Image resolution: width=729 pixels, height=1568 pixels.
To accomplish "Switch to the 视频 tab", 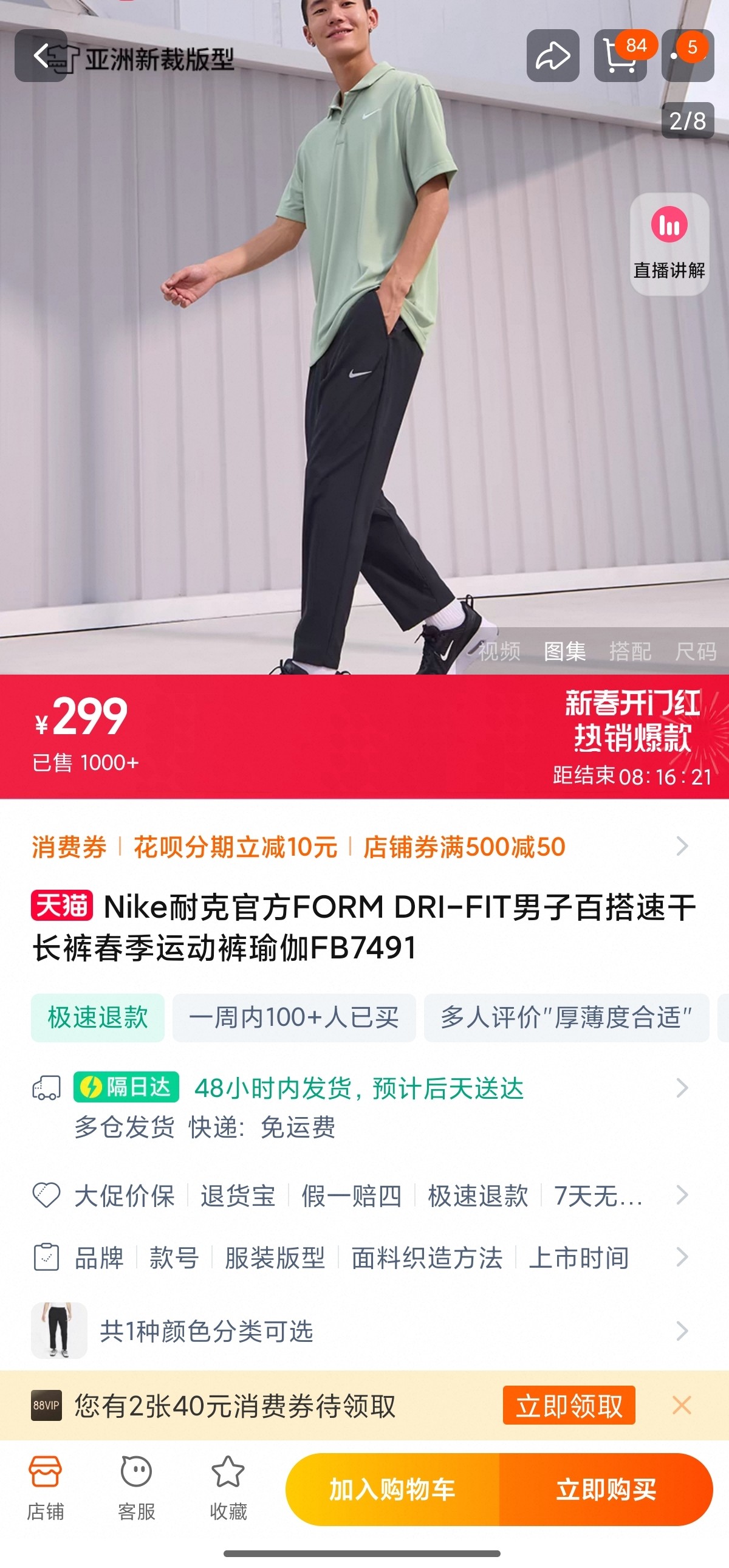I will tap(499, 652).
